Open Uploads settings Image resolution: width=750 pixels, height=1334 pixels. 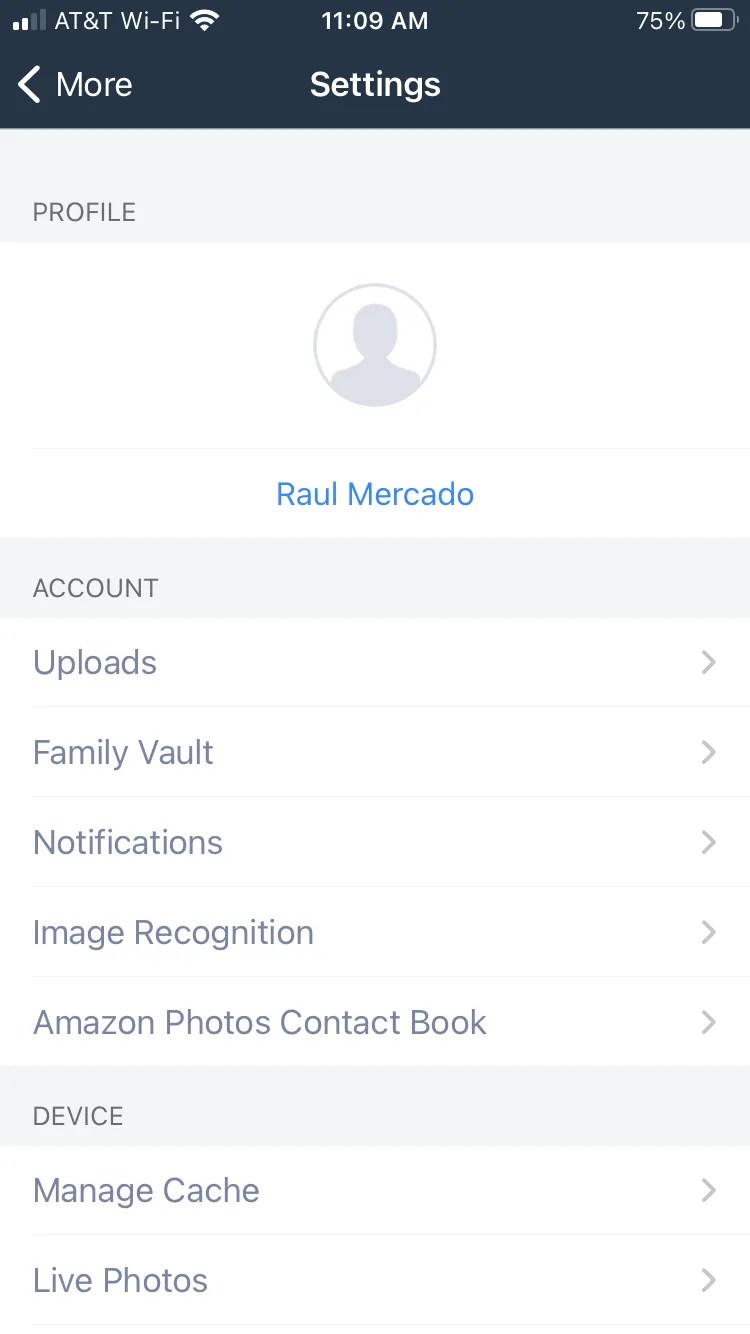(x=94, y=662)
